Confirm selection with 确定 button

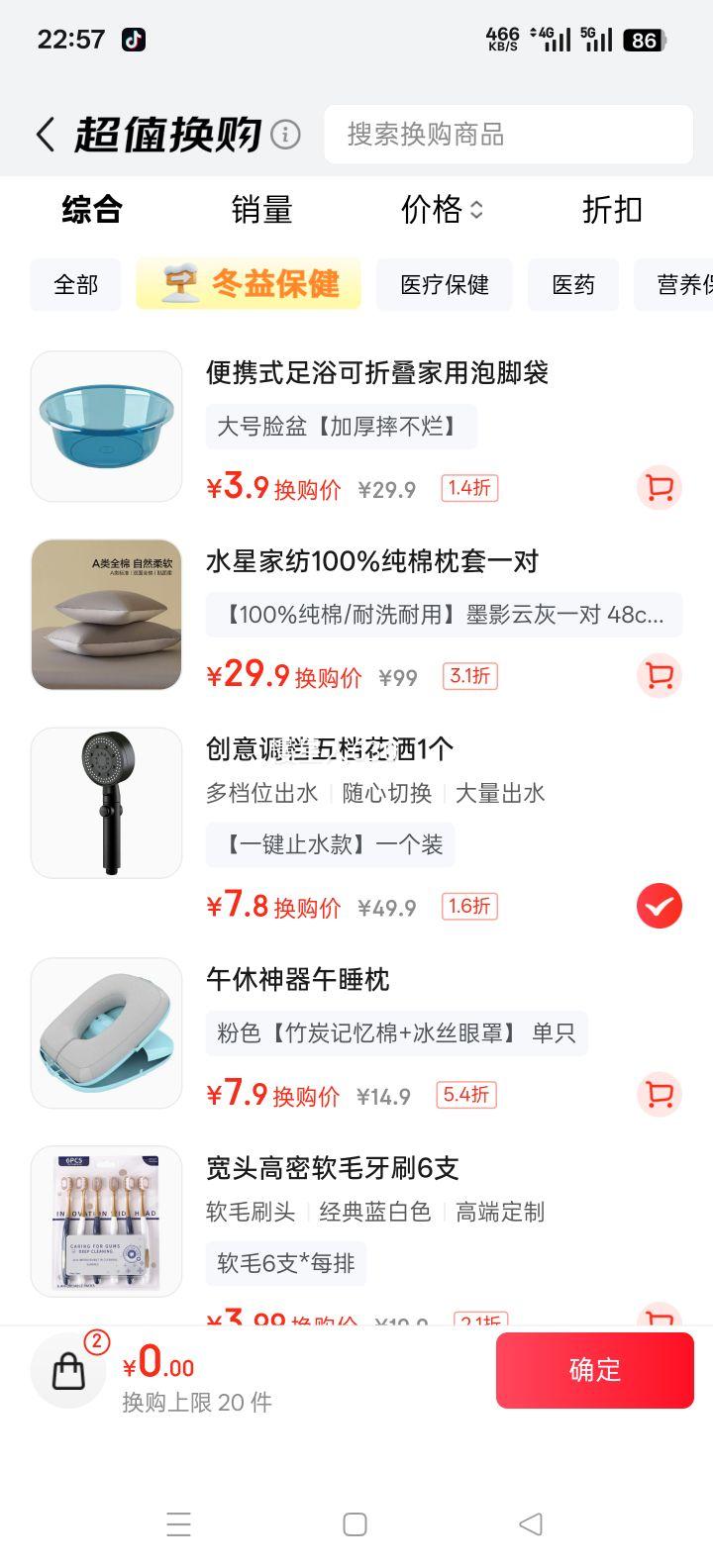pos(594,1370)
